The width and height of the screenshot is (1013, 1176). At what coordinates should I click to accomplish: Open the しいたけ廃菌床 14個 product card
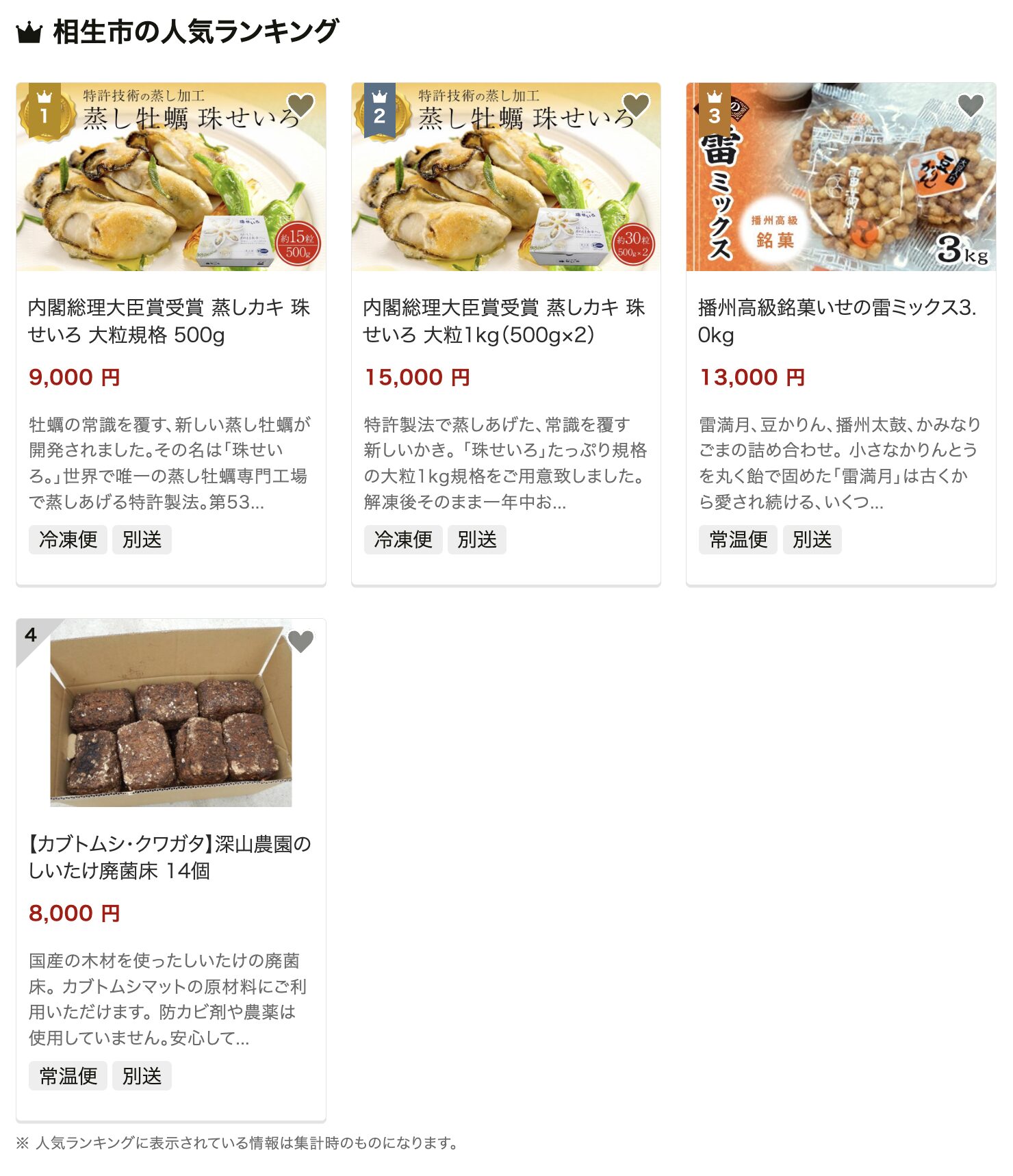170,857
